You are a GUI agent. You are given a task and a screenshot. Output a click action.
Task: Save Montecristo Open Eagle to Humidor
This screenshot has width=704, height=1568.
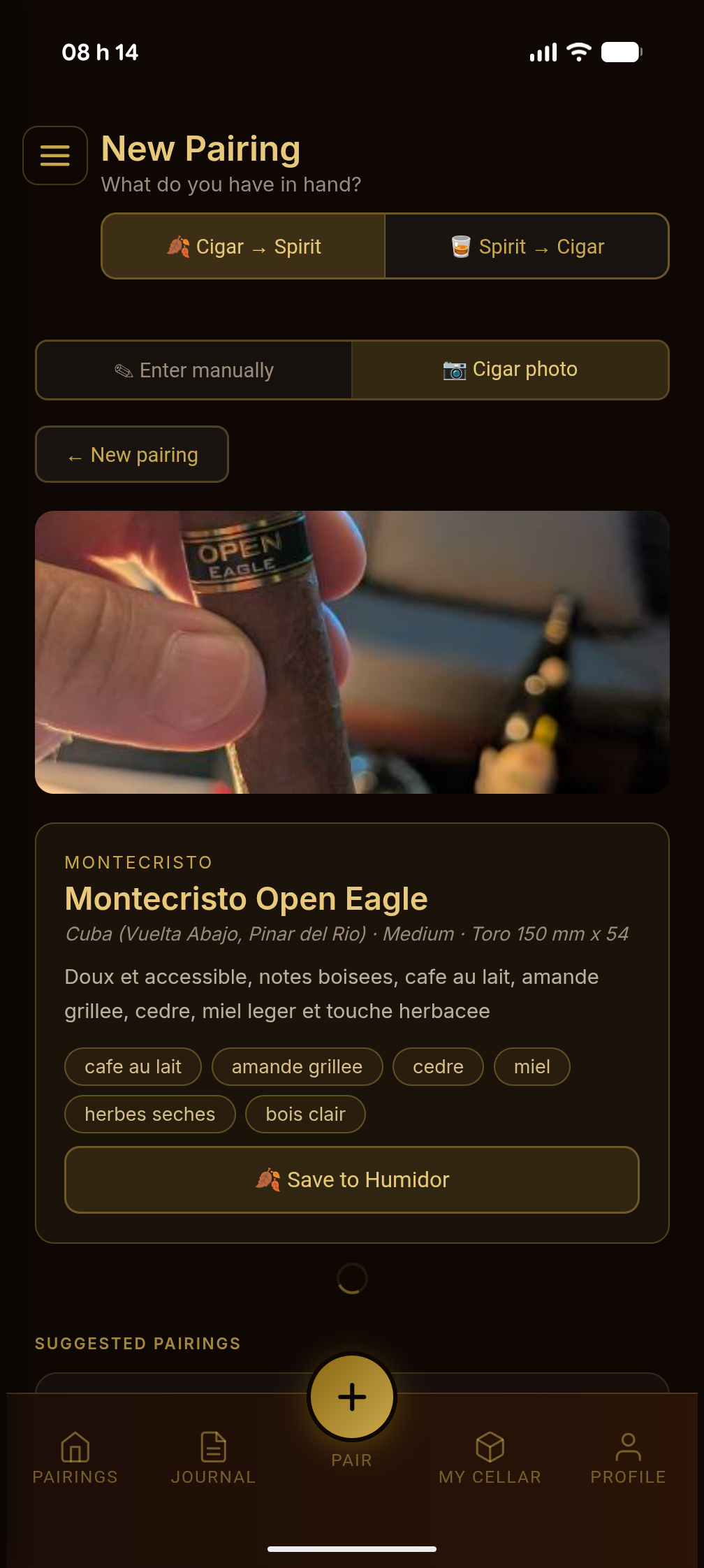(352, 1179)
